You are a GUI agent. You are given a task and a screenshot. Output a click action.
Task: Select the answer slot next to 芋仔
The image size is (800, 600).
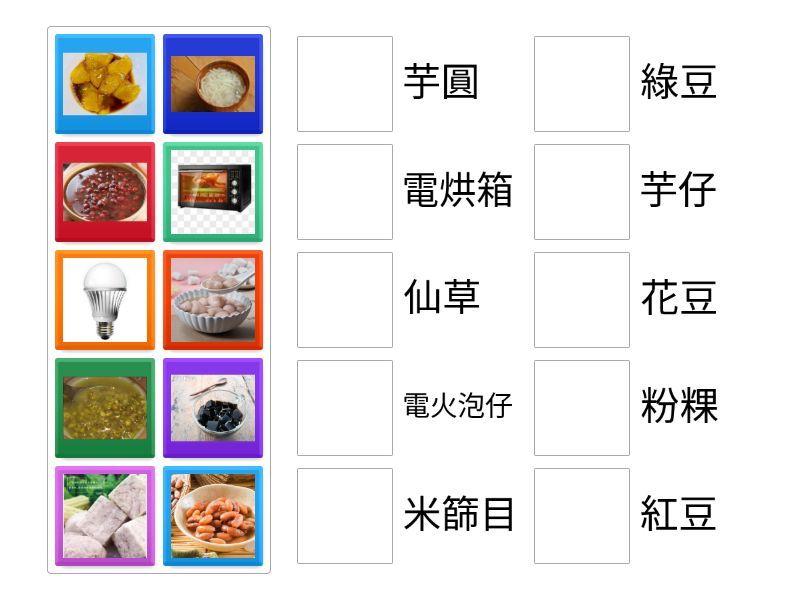(x=582, y=192)
